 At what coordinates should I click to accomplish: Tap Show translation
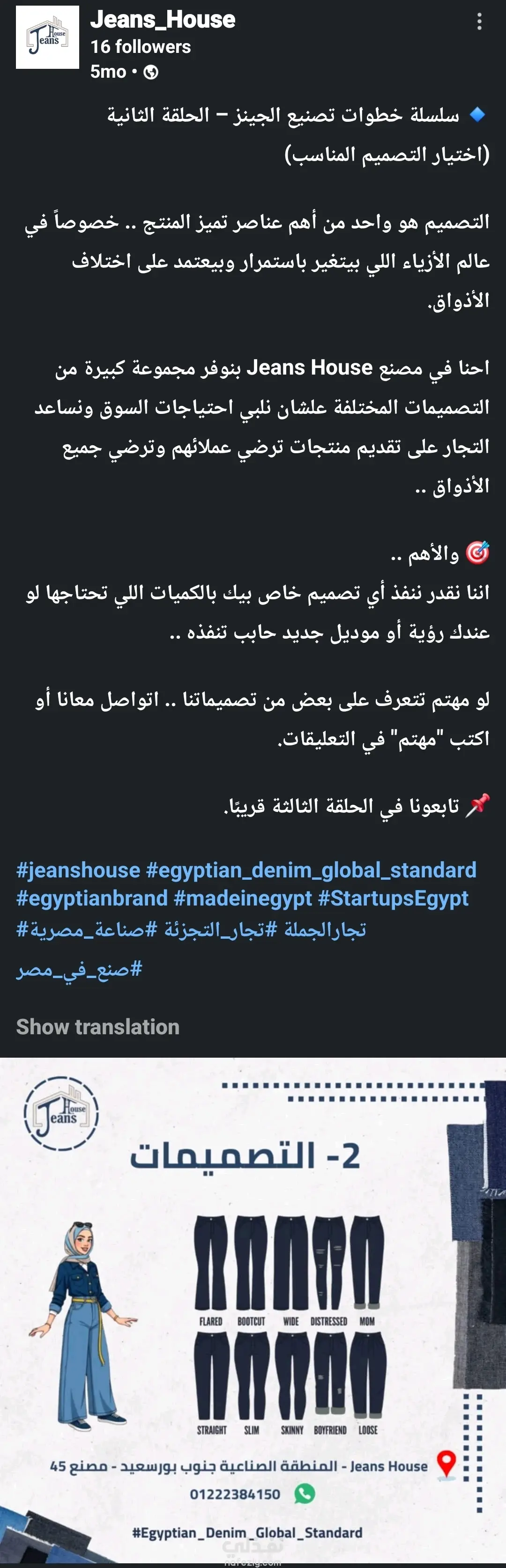[x=97, y=1027]
